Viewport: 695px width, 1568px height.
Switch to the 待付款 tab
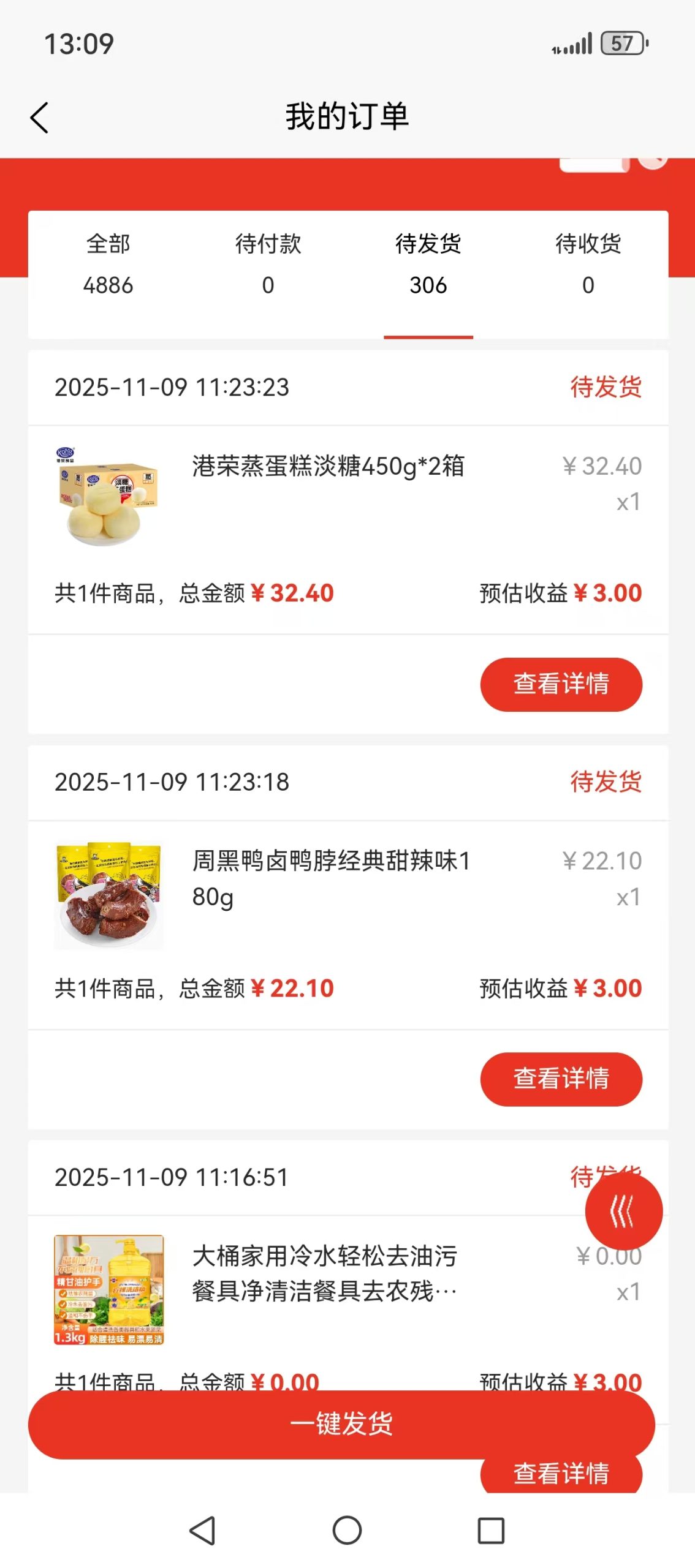click(x=268, y=265)
